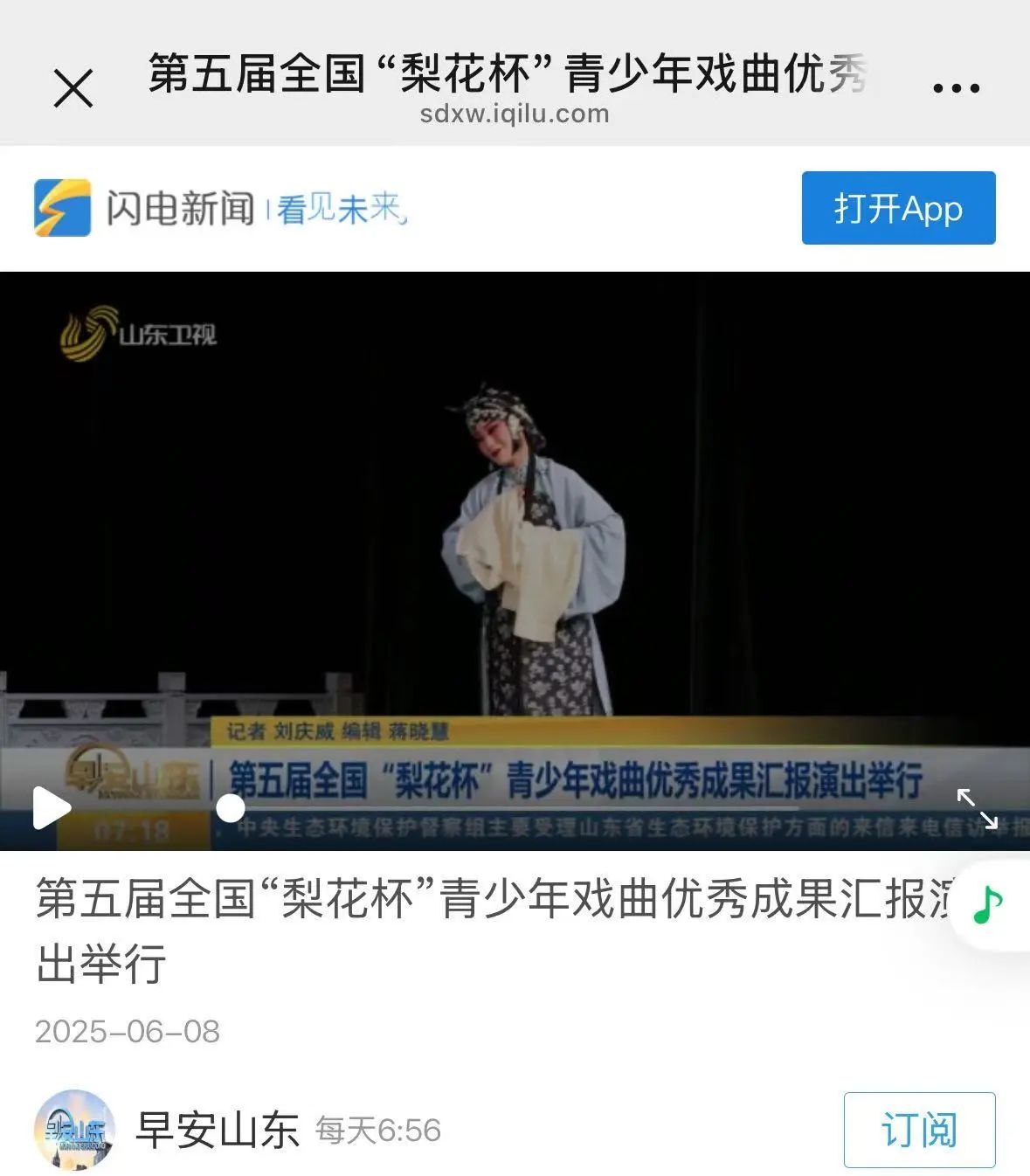Tap the video progress scrubber
The image size is (1030, 1176).
[x=231, y=808]
